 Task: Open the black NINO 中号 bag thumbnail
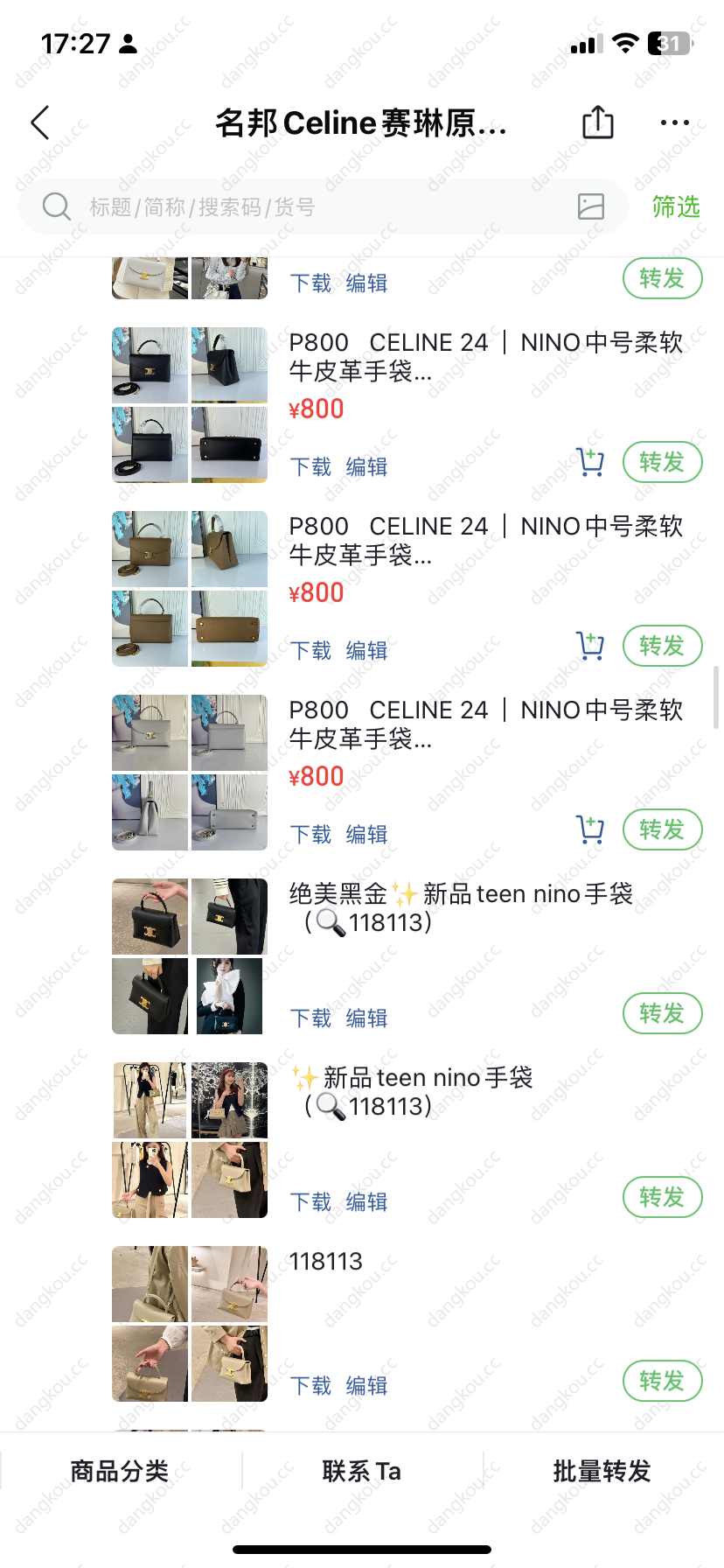tap(190, 404)
